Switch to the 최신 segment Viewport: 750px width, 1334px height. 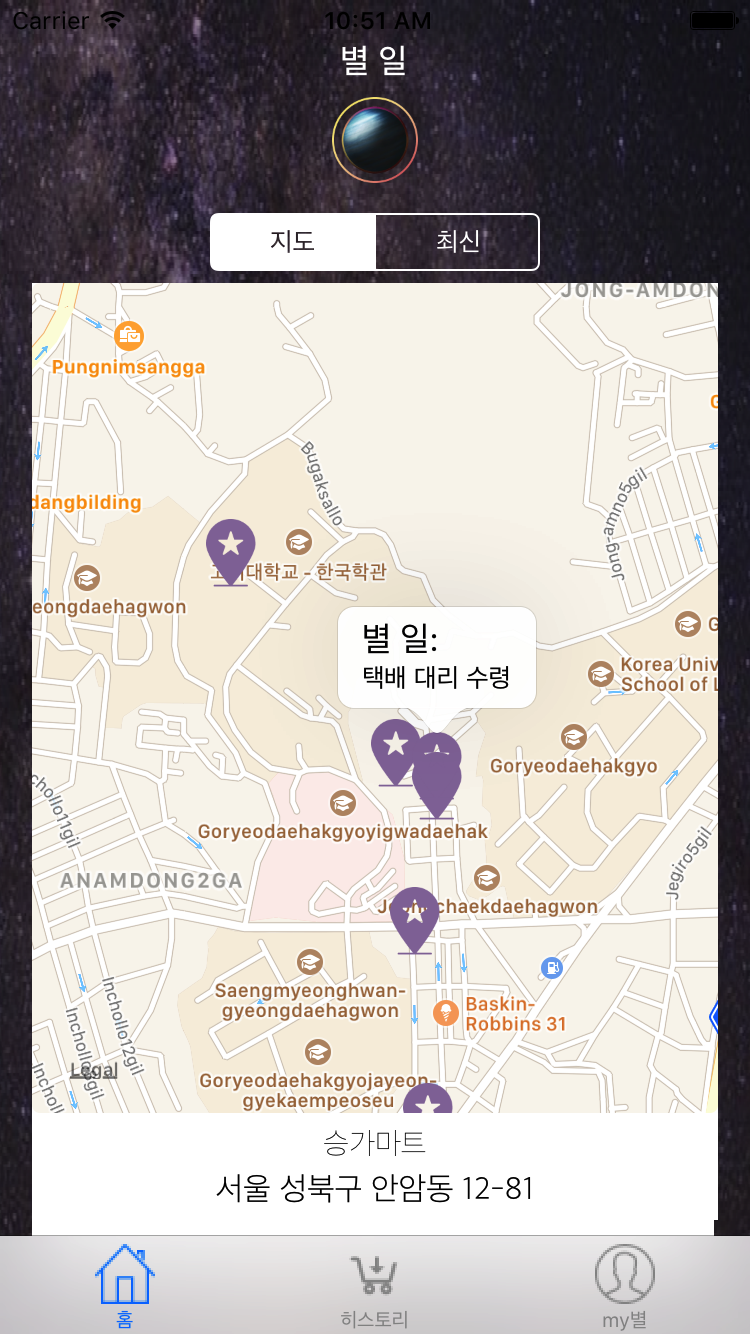point(457,242)
